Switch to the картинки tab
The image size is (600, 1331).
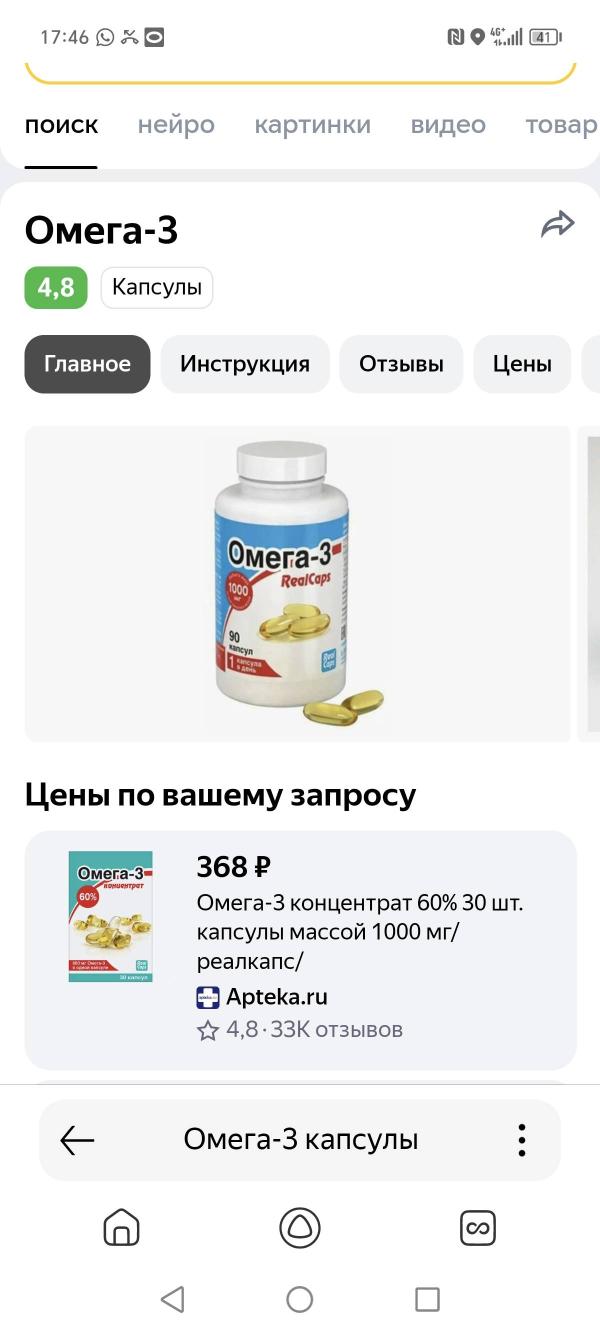pos(312,125)
